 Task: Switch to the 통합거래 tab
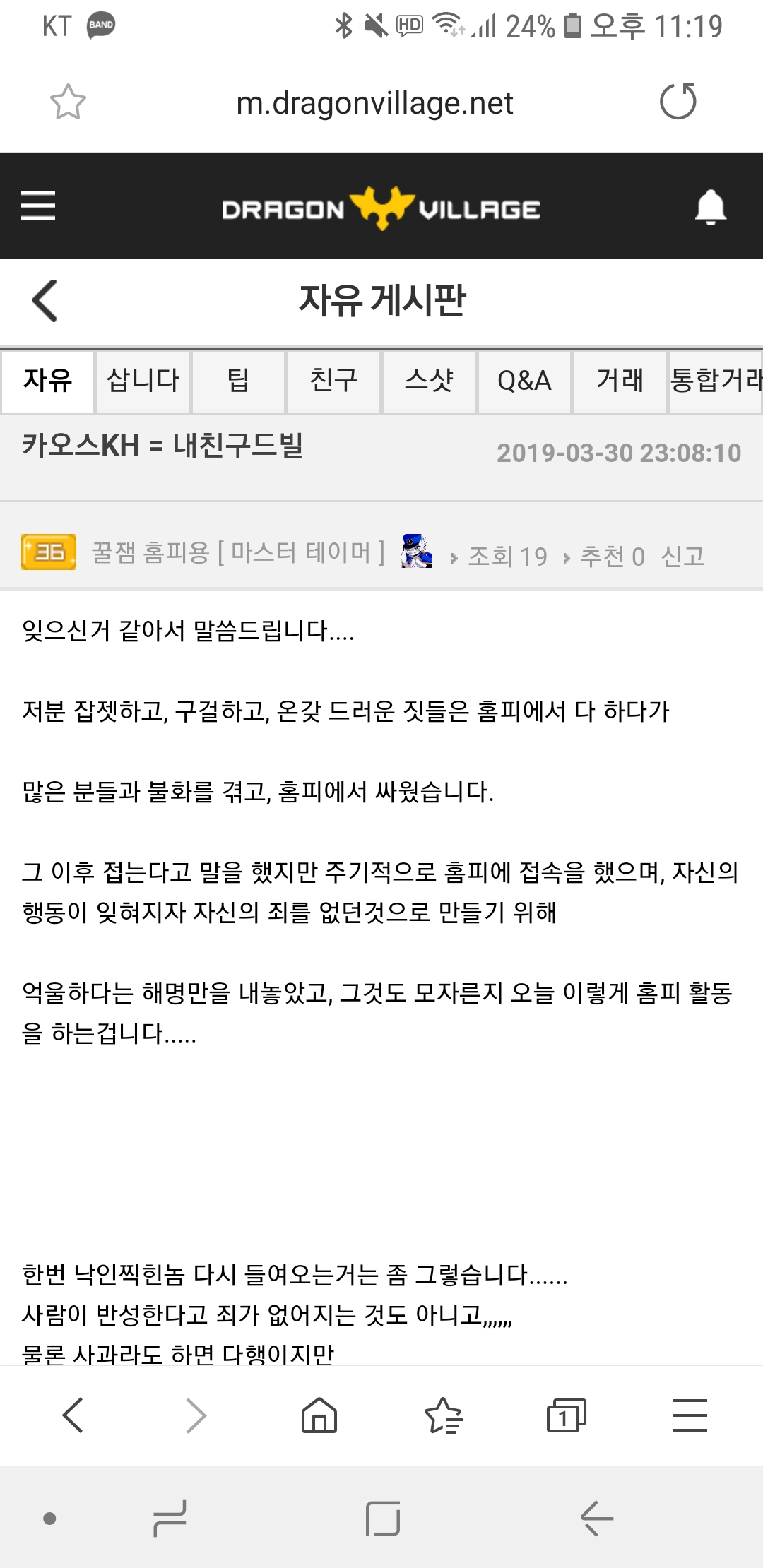coord(715,381)
